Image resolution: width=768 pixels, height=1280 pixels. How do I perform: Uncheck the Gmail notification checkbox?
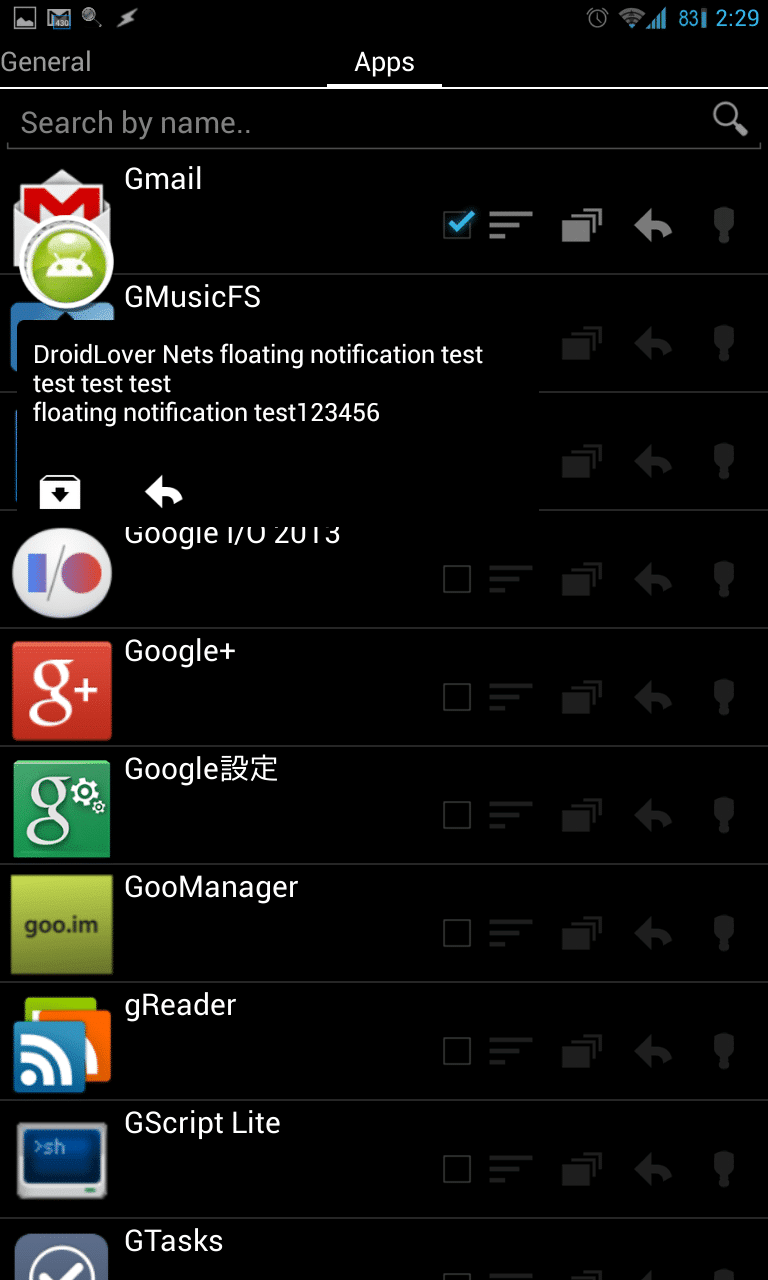[457, 225]
